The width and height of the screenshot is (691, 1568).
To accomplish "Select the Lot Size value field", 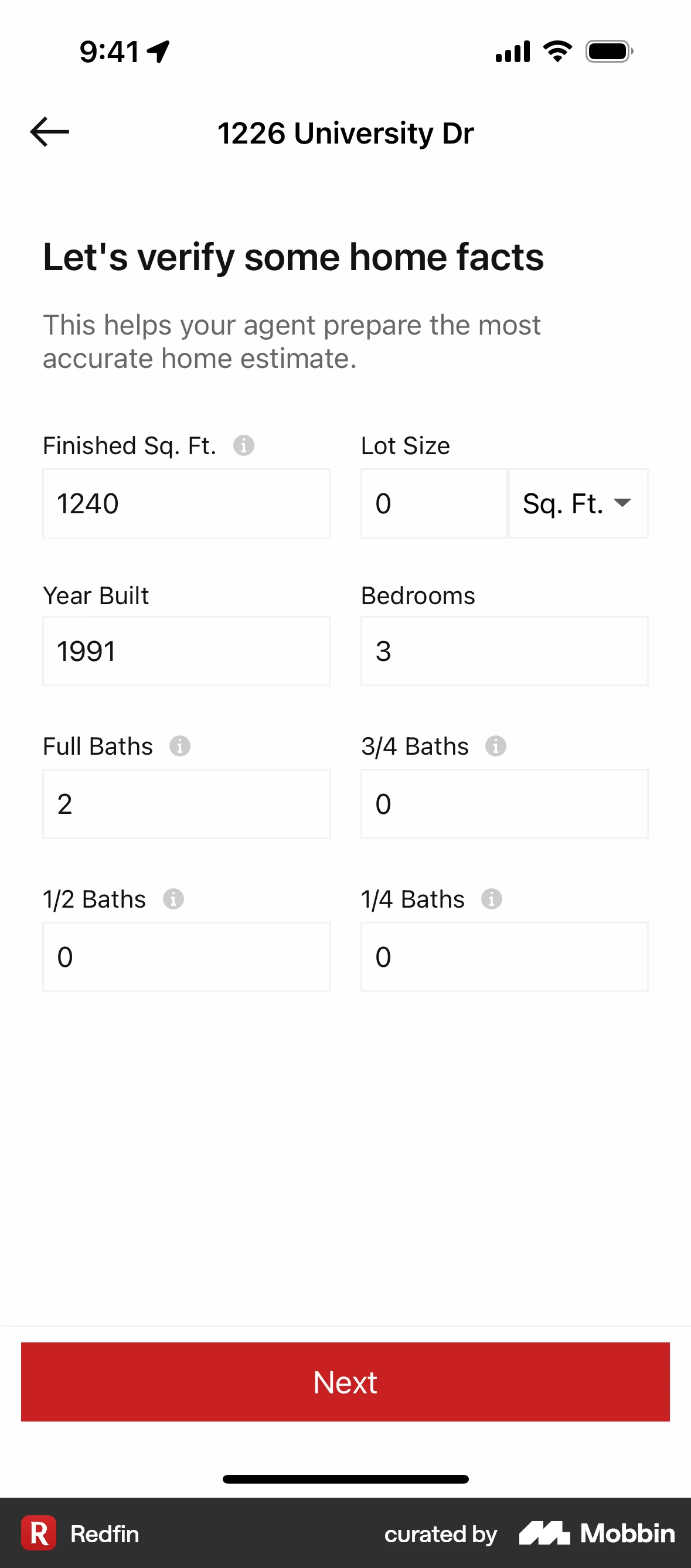I will (433, 503).
